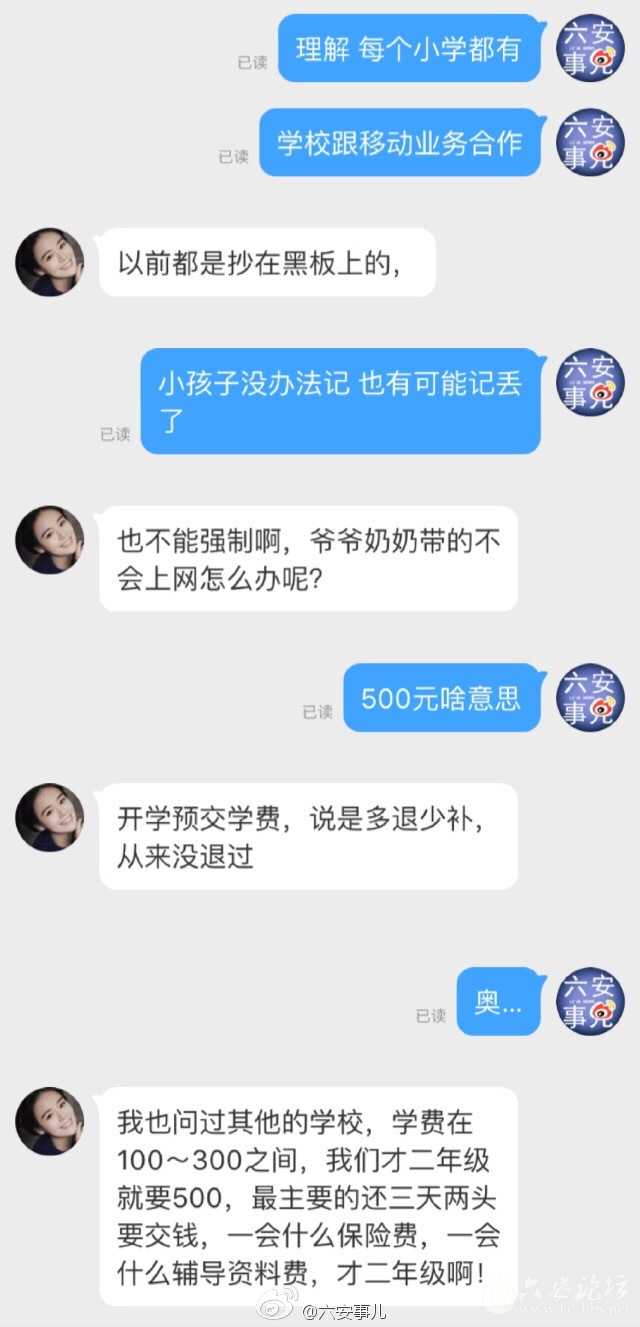The width and height of the screenshot is (640, 1327).
Task: View profile from avatar beside '500元啥意思'
Action: (x=590, y=697)
